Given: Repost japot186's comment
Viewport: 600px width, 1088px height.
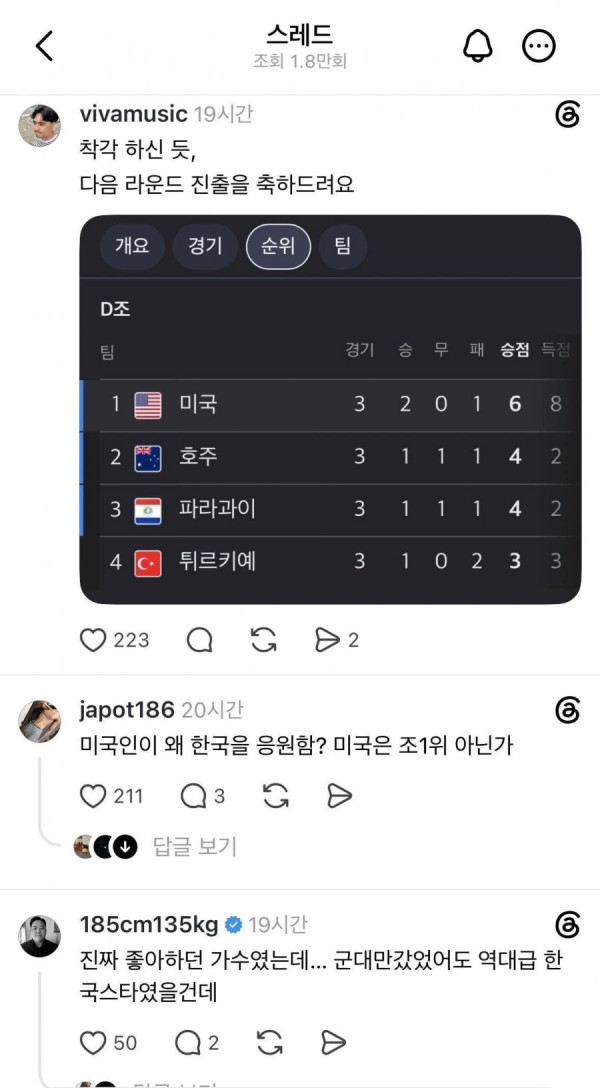Looking at the screenshot, I should [x=275, y=796].
